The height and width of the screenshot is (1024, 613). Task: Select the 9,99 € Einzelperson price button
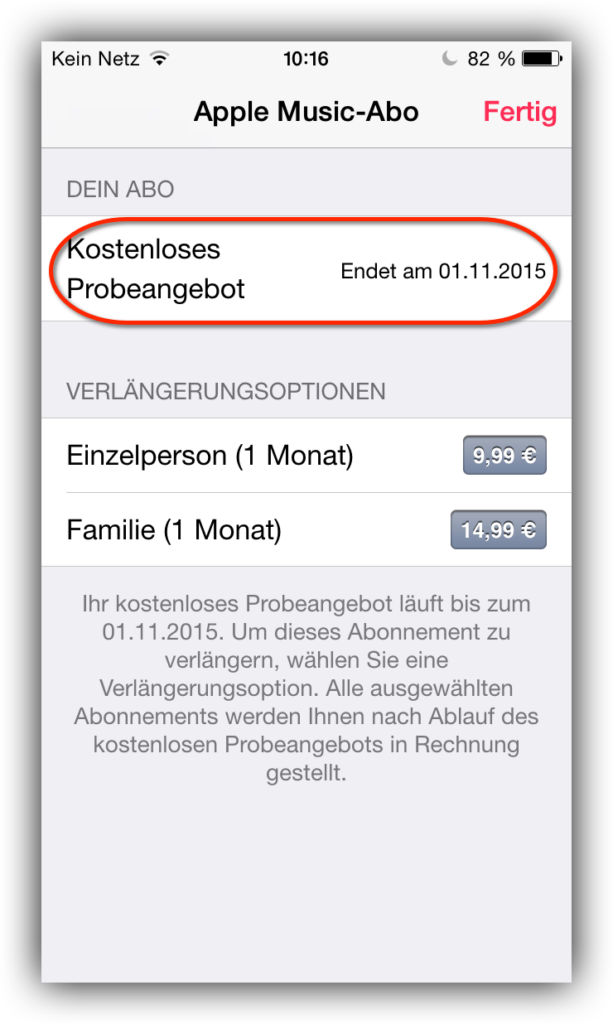point(504,456)
